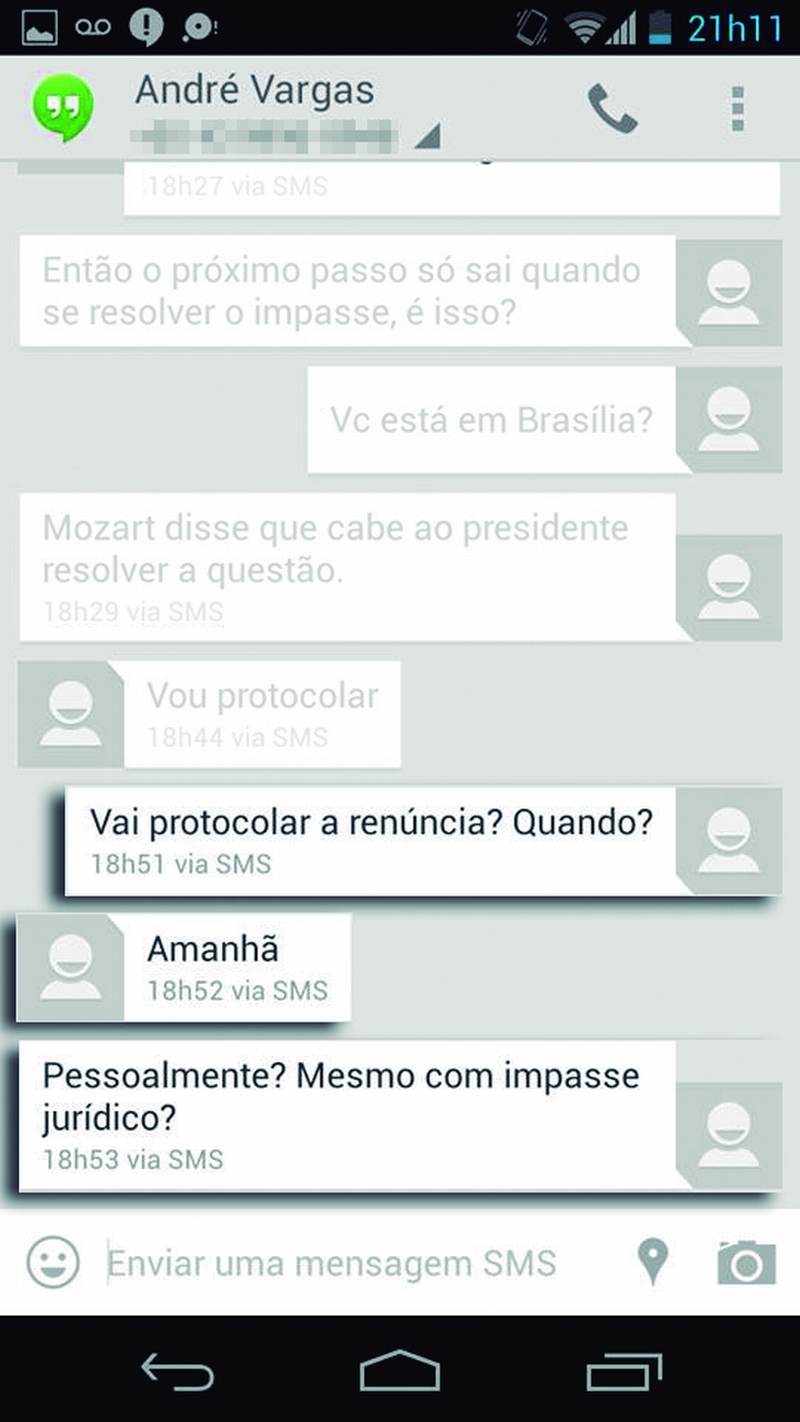Select the contact name André Vargas
Viewport: 800px width, 1422px height.
pyautogui.click(x=256, y=90)
